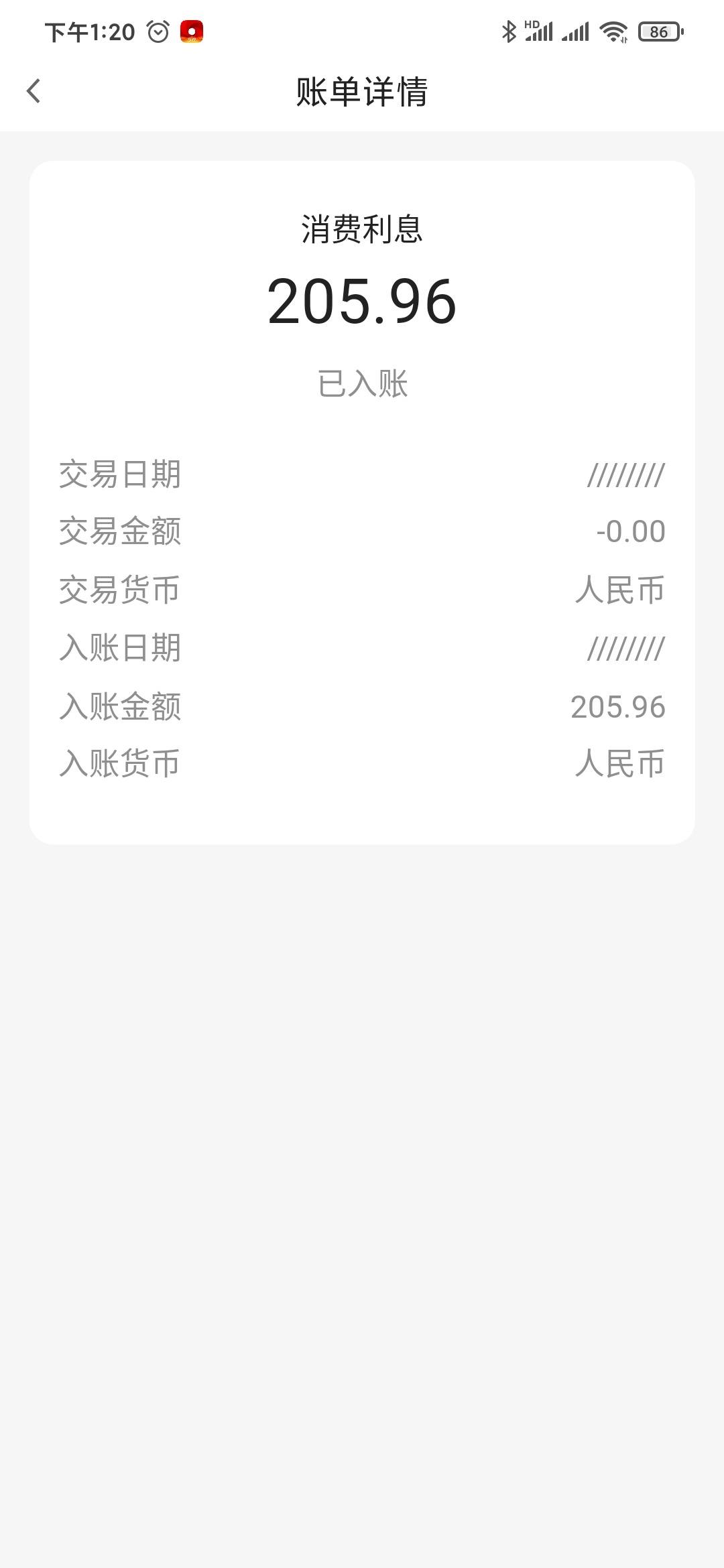This screenshot has width=724, height=1568.
Task: Go back from the 账单详情 page
Action: [34, 91]
